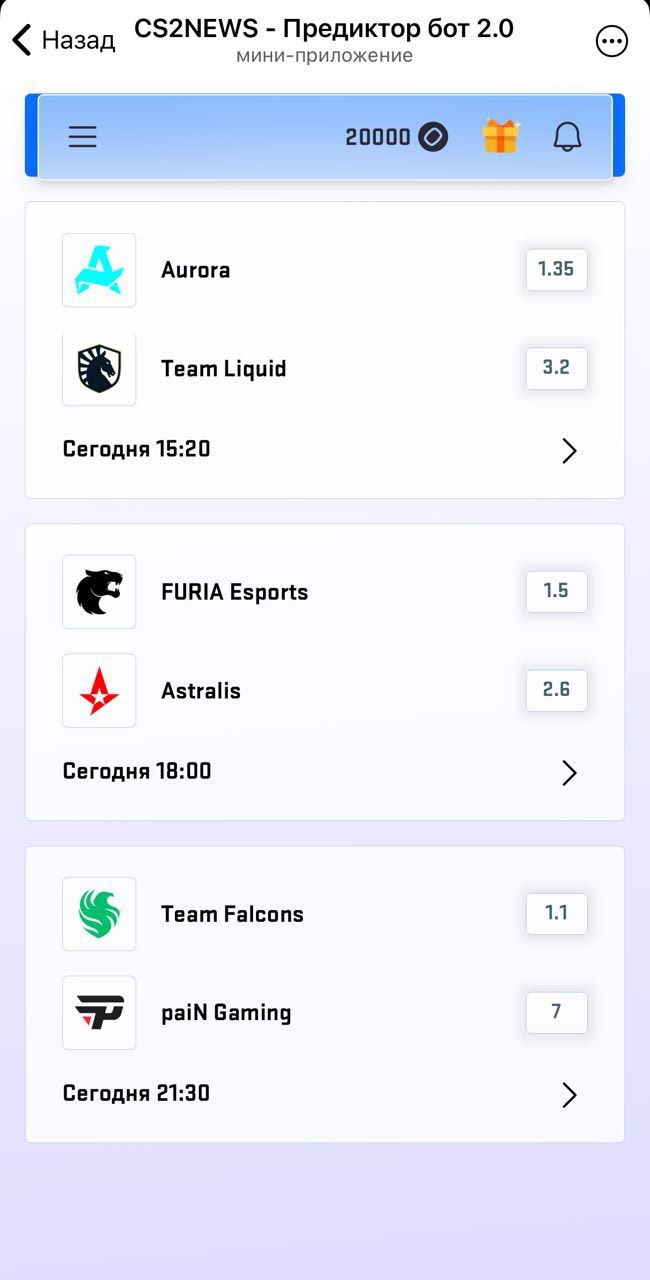Select Team Liquid odds 3.2
This screenshot has height=1280, width=650.
(556, 368)
